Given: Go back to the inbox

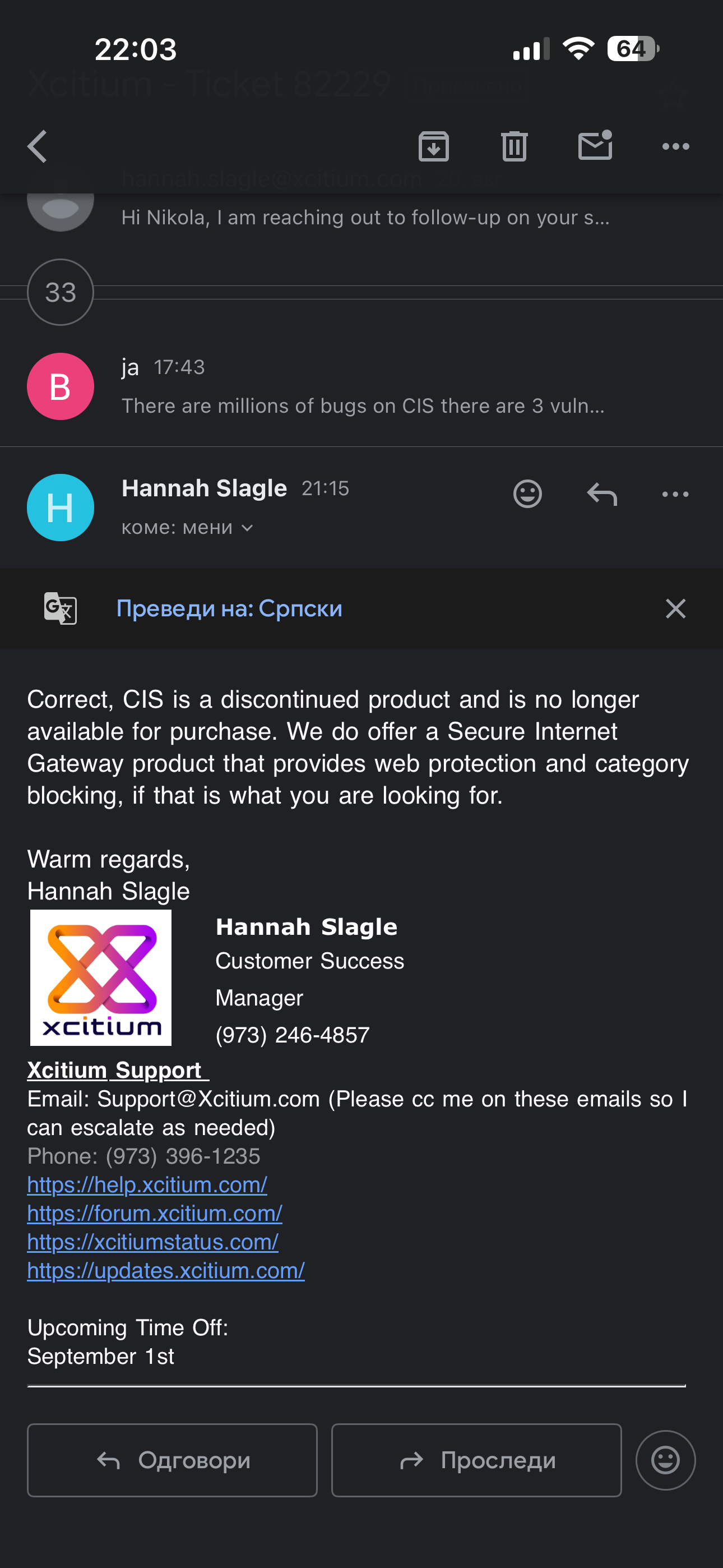Looking at the screenshot, I should [x=38, y=146].
